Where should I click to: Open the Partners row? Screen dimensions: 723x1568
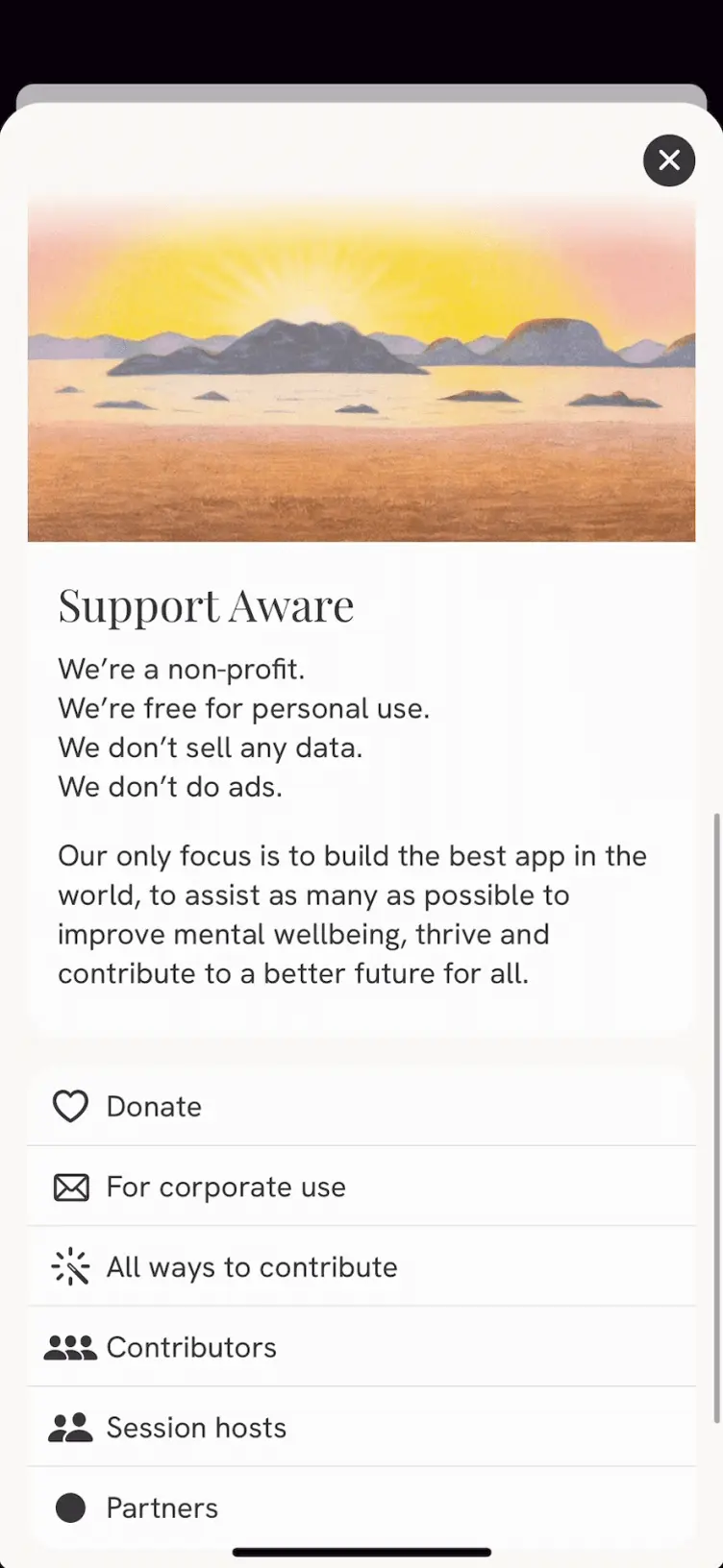(361, 1507)
